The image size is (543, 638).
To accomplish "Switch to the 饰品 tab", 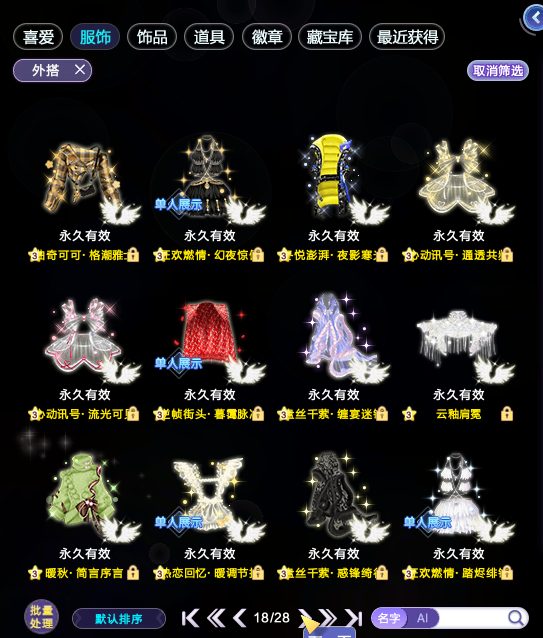I will [x=152, y=37].
